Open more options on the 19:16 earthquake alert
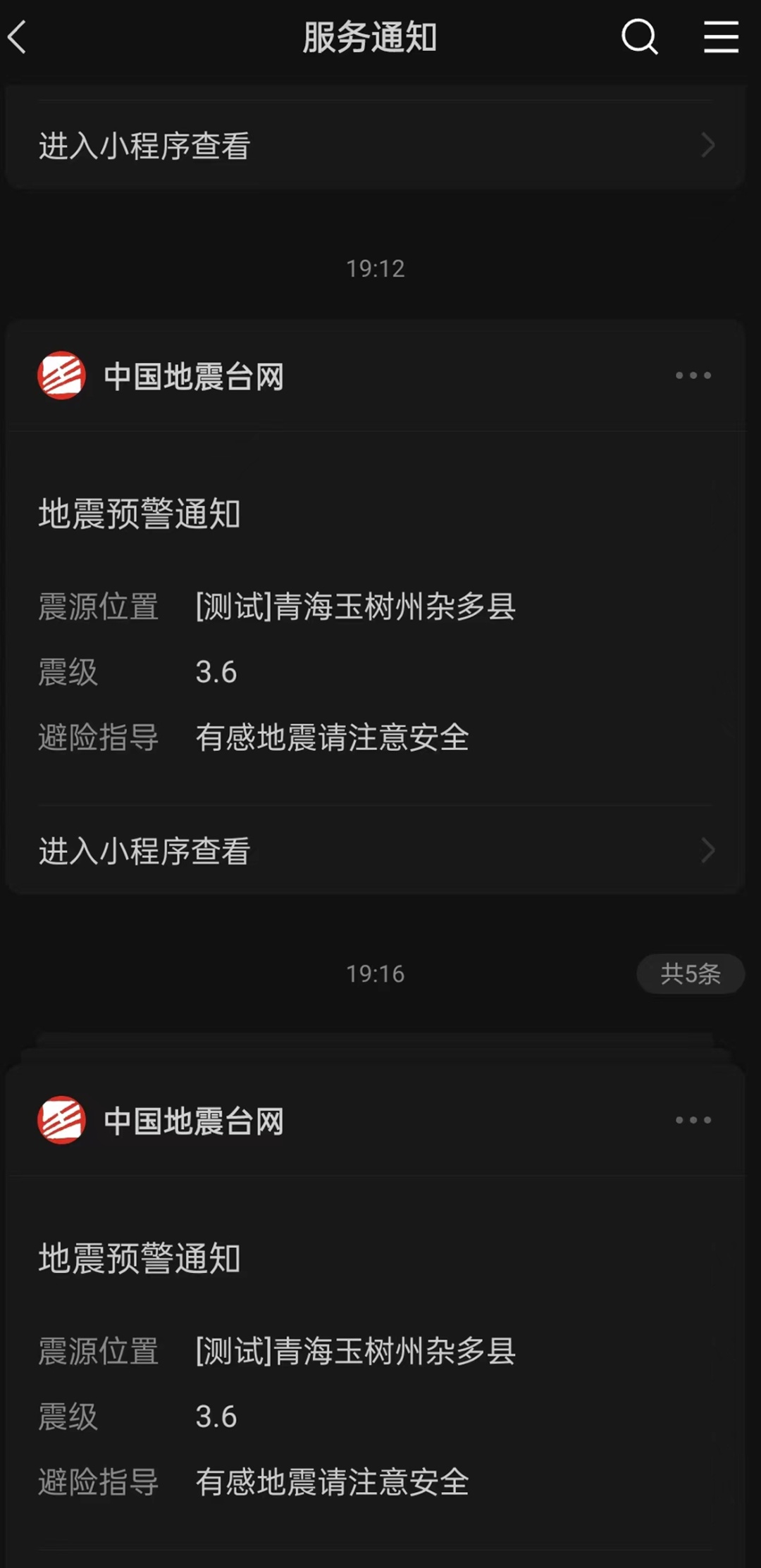761x1568 pixels. (x=692, y=1120)
